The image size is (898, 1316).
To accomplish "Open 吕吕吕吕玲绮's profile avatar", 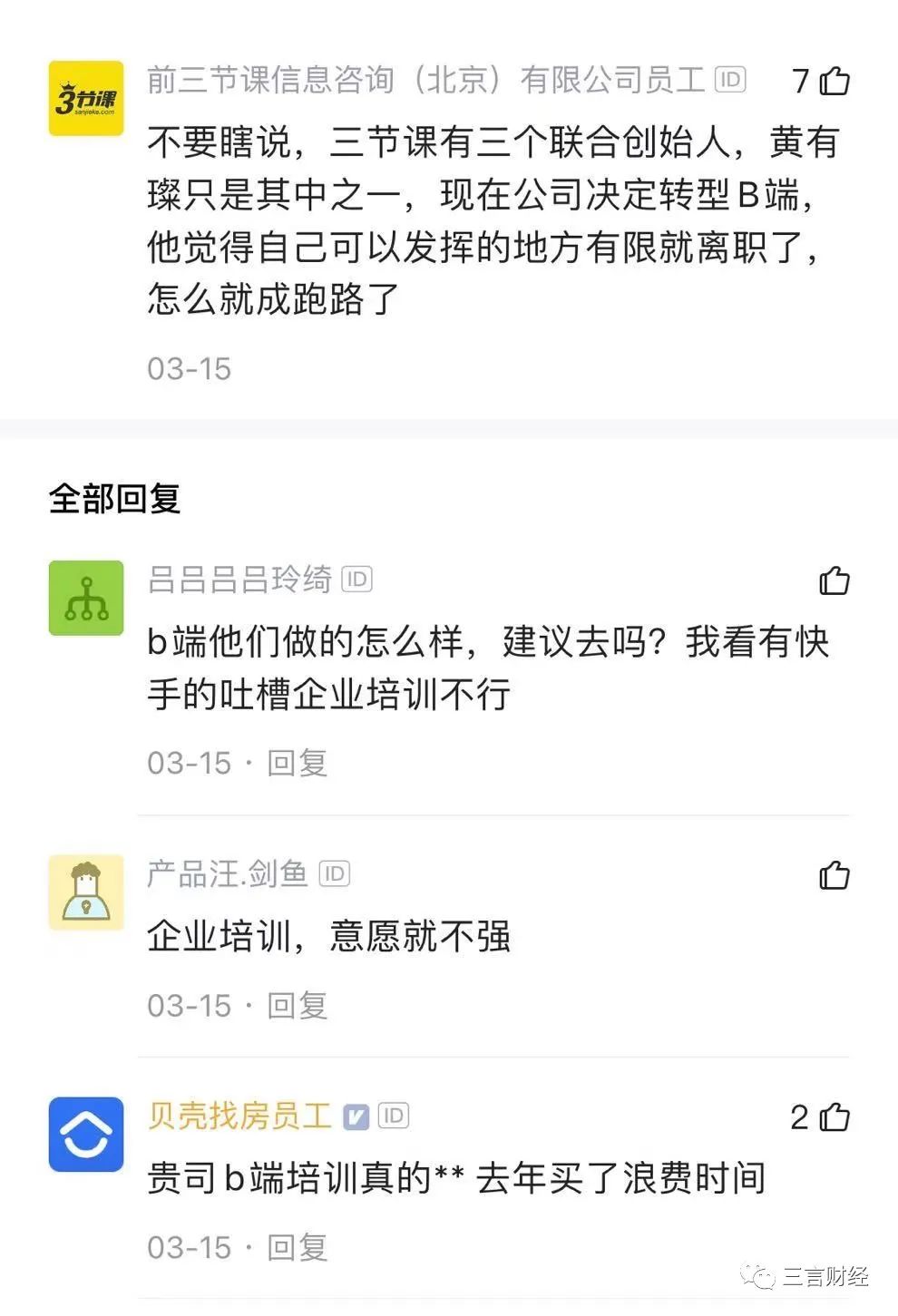I will coord(86,598).
